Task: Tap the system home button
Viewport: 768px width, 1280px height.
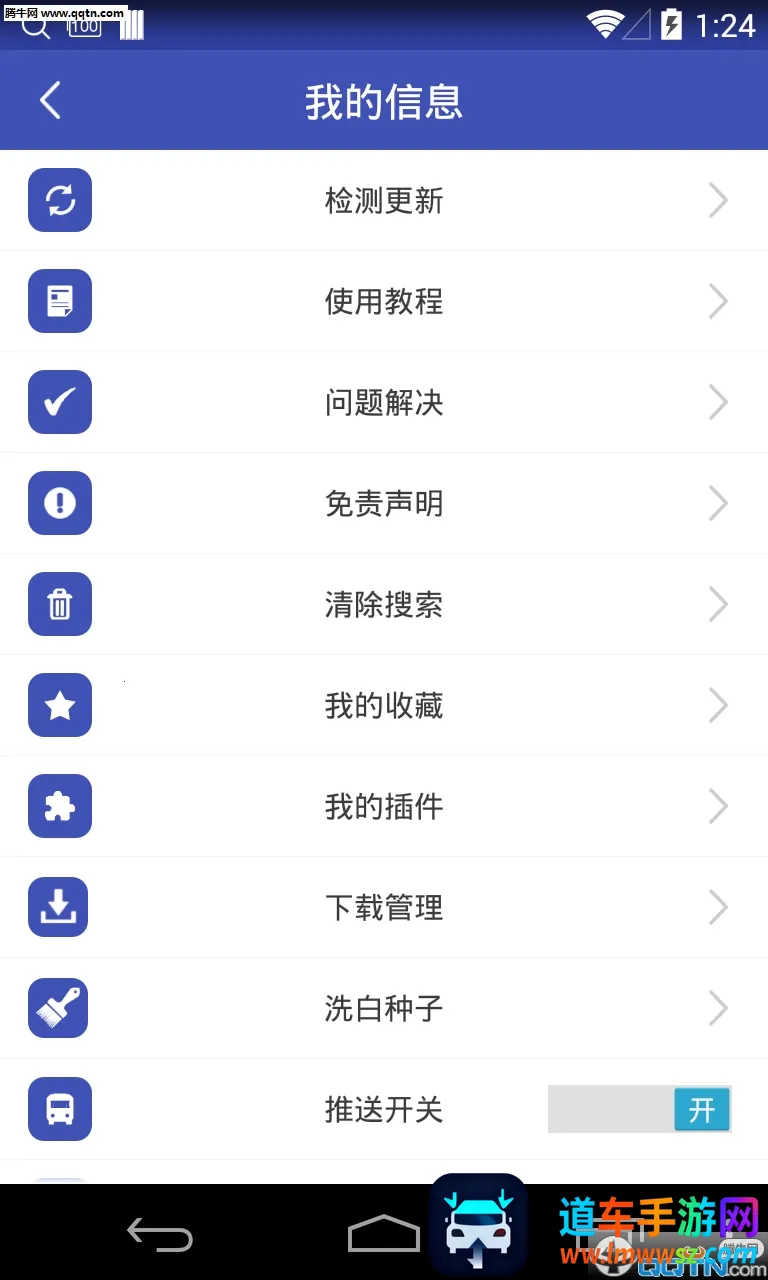Action: click(384, 1234)
